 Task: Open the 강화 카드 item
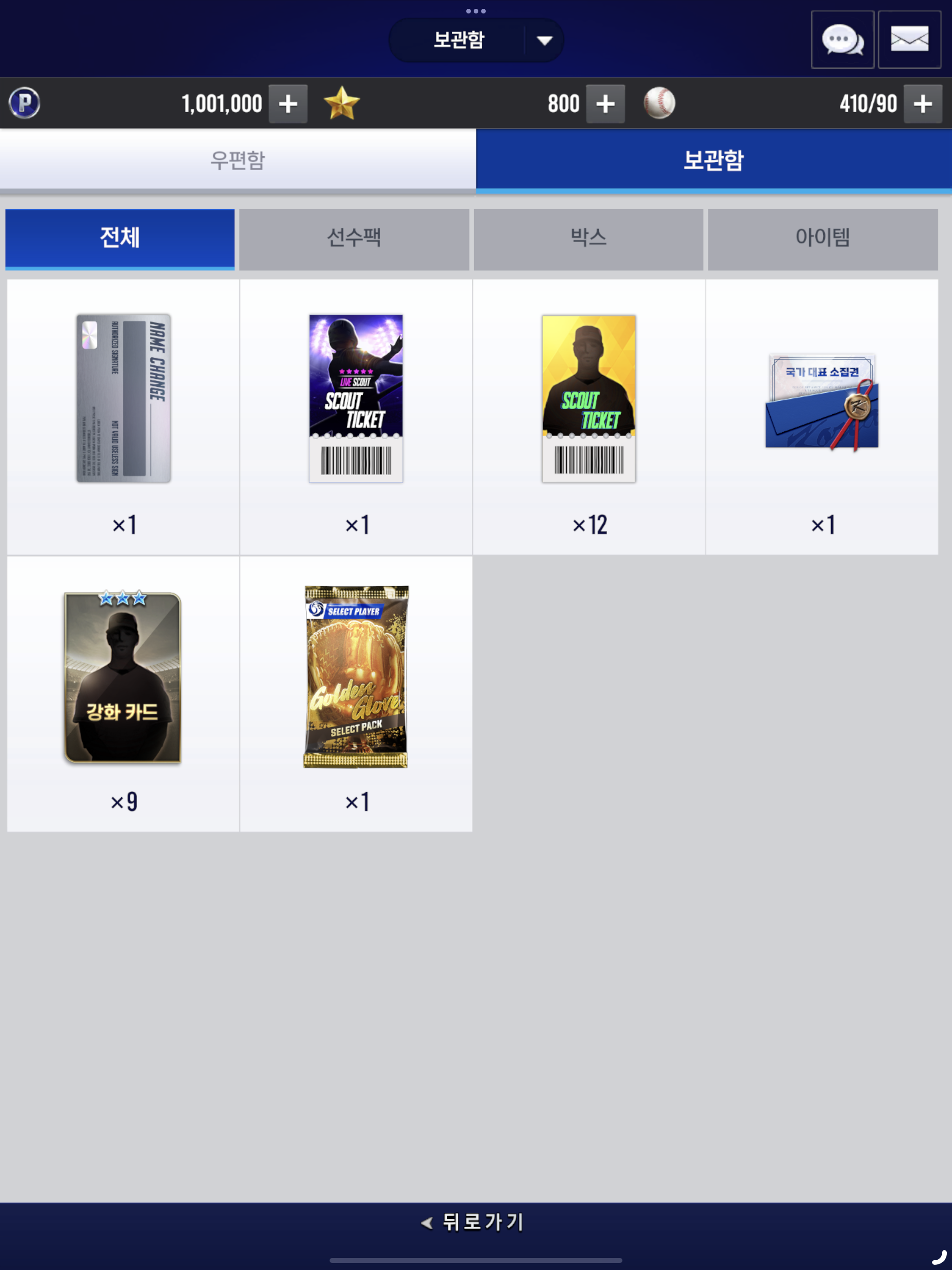pyautogui.click(x=123, y=693)
